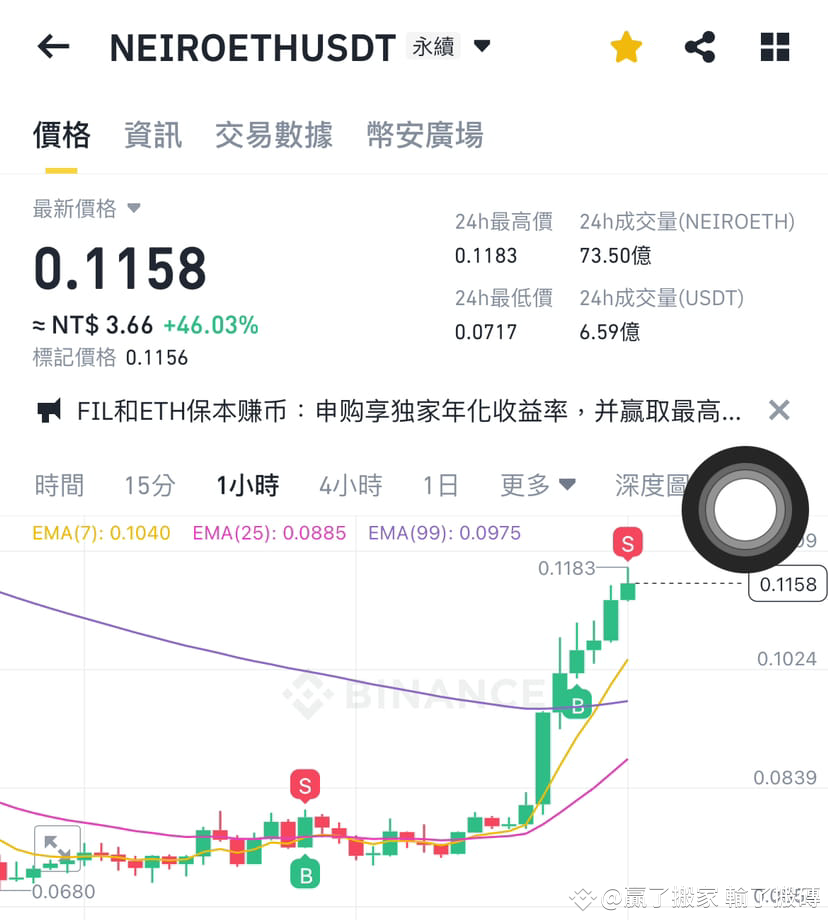Click the B buy marker on the chart
Viewport: 828px width, 920px height.
coord(577,707)
